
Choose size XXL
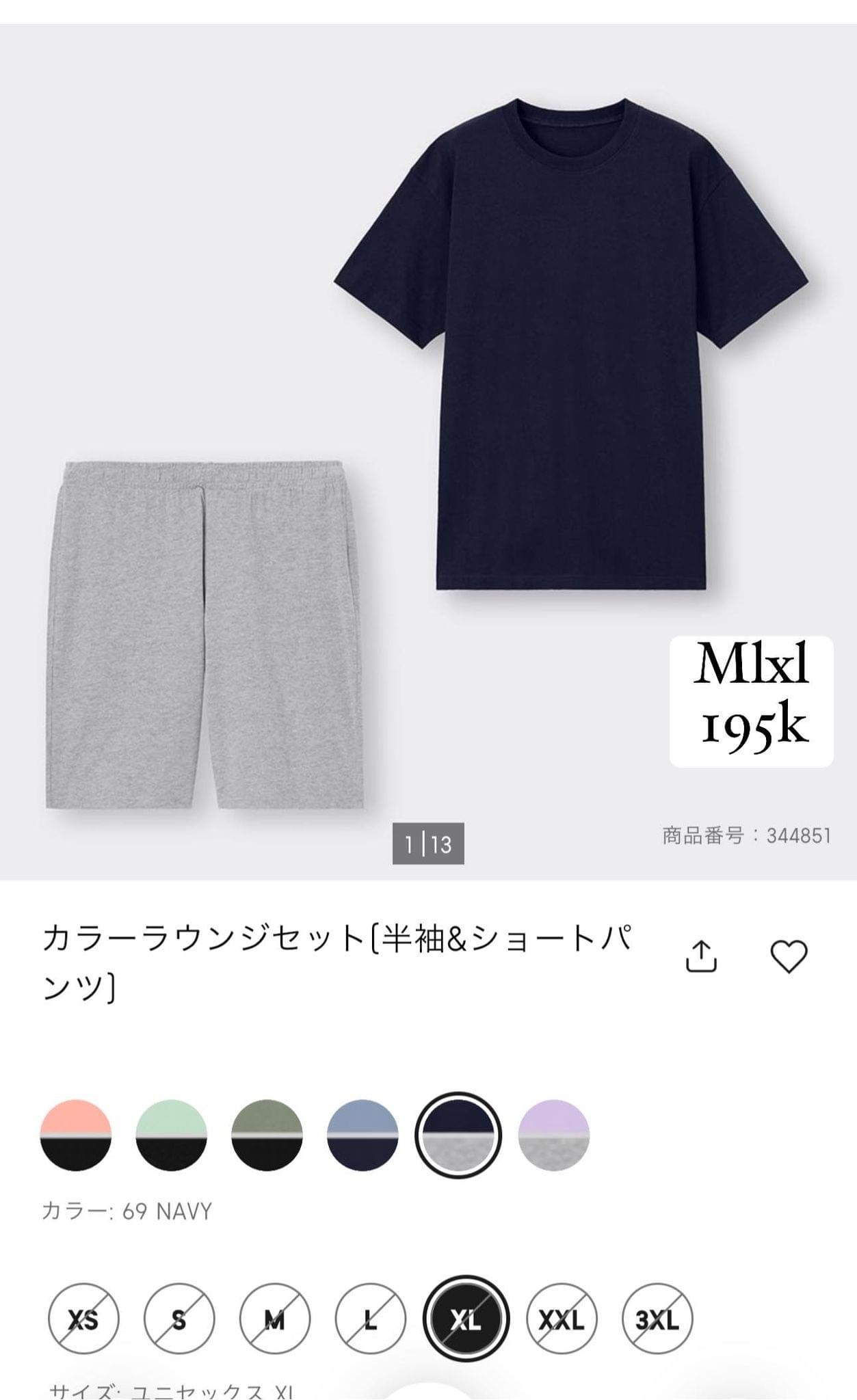pyautogui.click(x=562, y=1319)
